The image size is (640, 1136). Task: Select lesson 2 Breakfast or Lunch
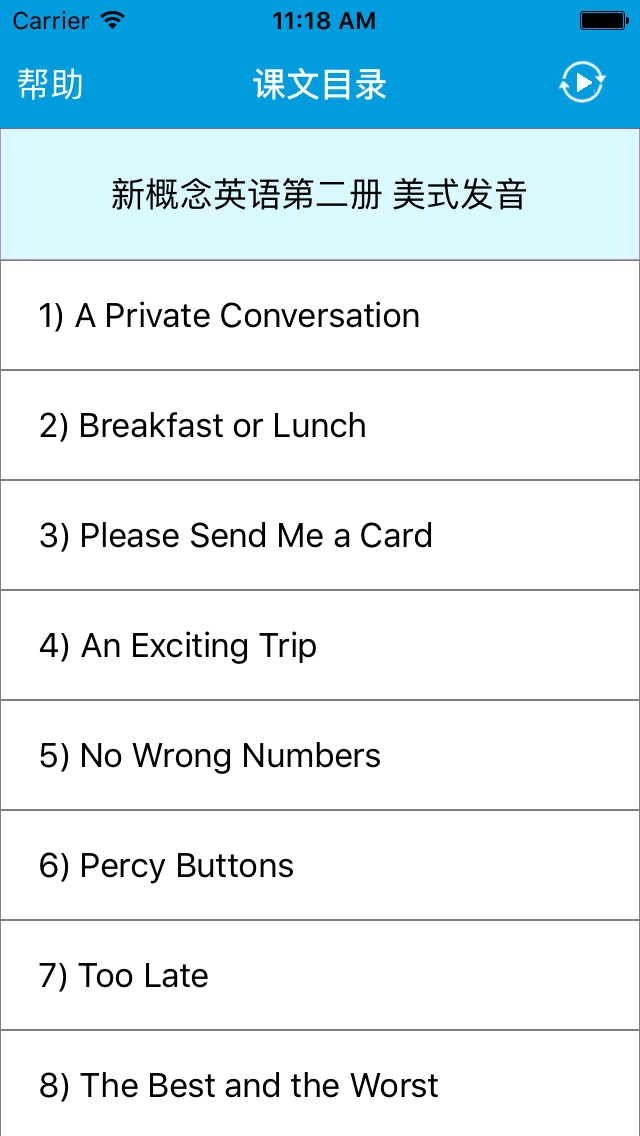320,425
